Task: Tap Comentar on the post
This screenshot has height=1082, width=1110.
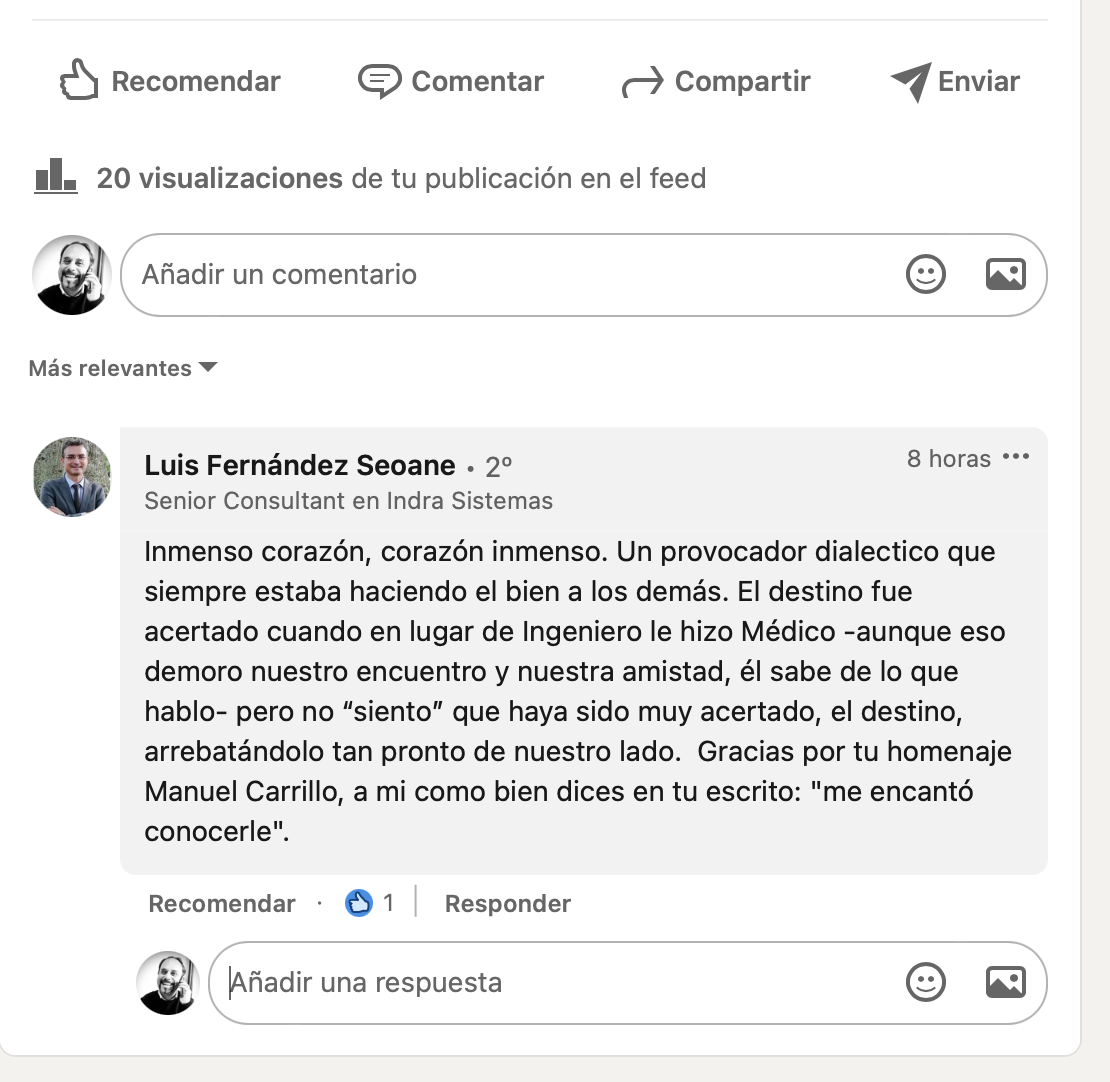Action: click(451, 81)
